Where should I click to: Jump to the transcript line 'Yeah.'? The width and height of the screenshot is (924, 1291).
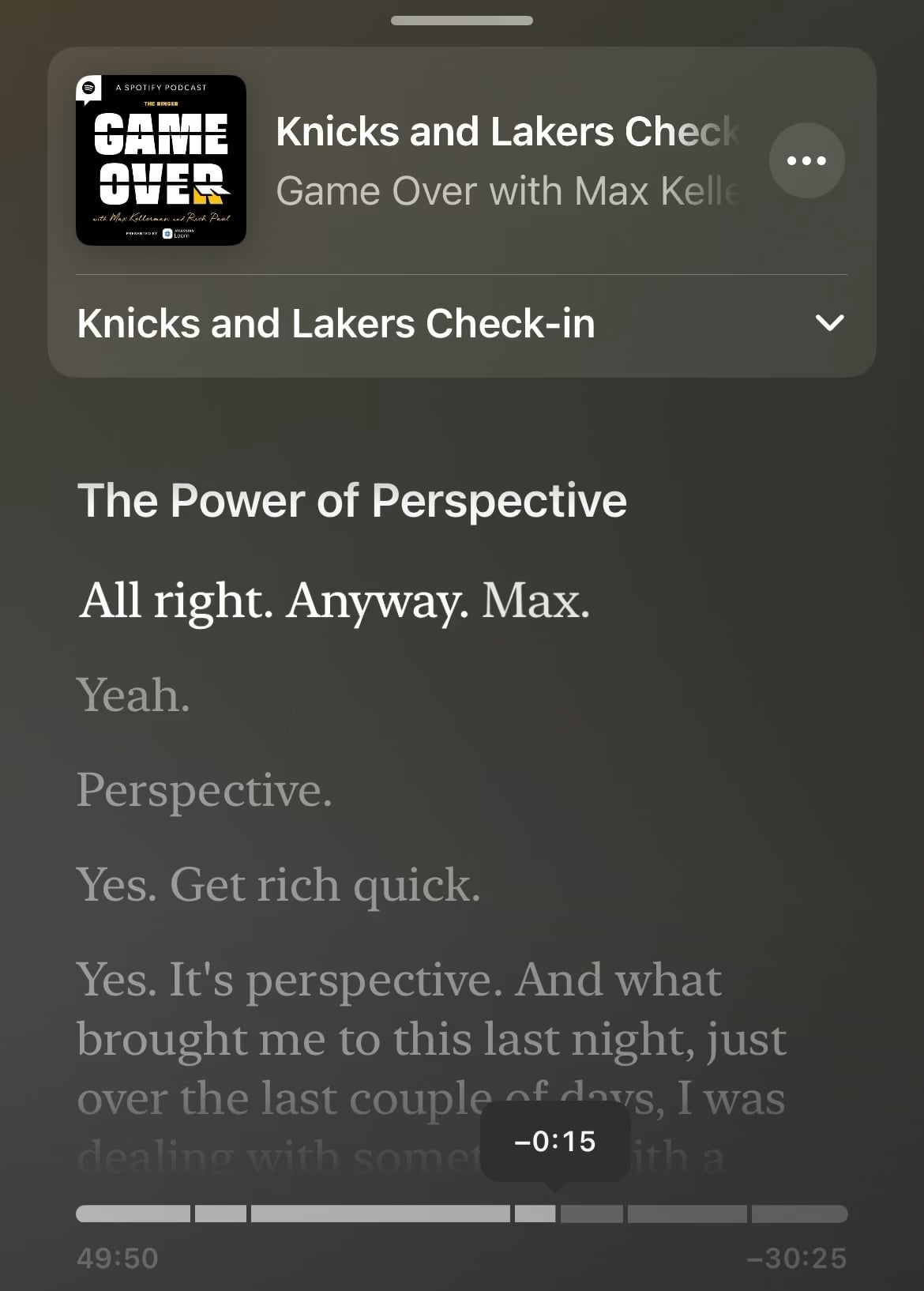pyautogui.click(x=133, y=695)
